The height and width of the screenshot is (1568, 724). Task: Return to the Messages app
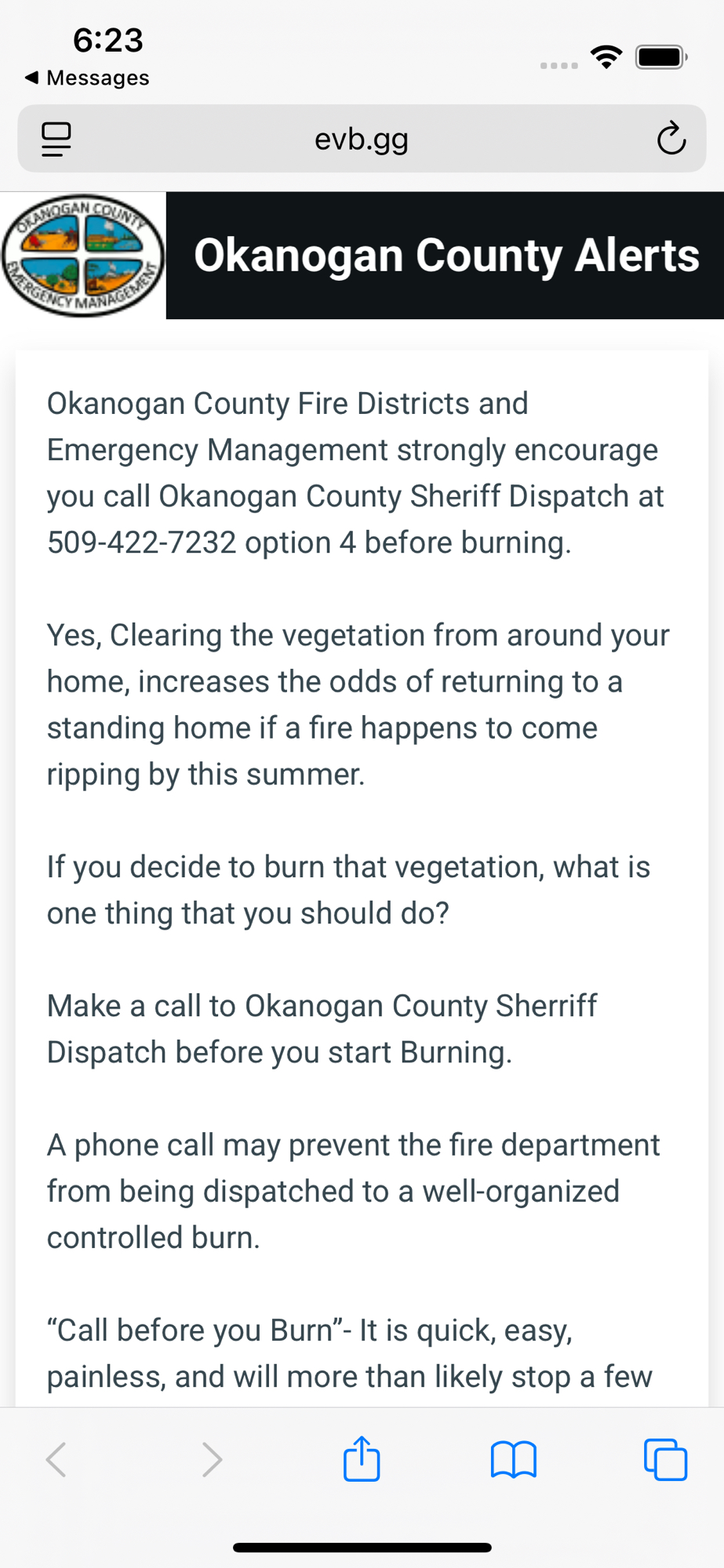87,78
